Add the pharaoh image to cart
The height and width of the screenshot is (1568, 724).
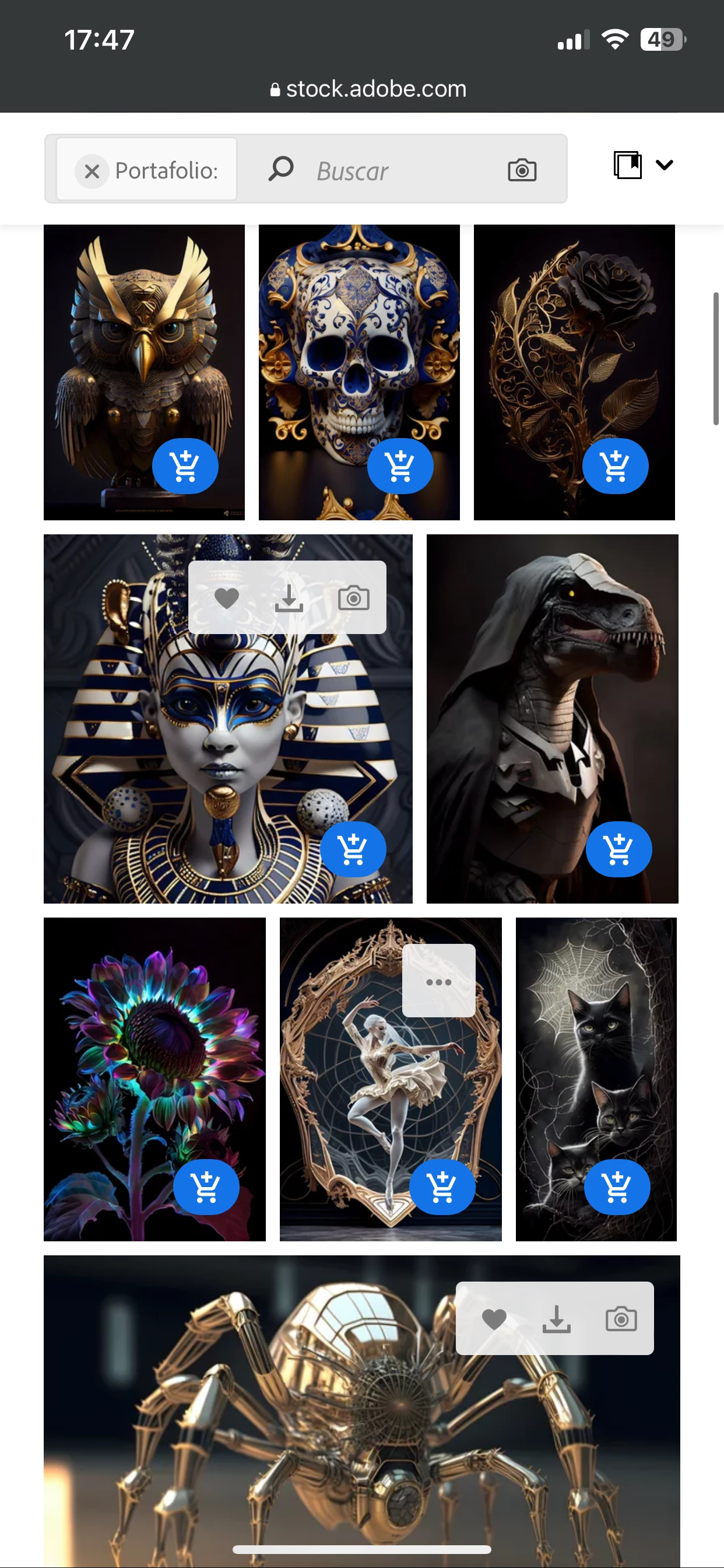tap(353, 849)
